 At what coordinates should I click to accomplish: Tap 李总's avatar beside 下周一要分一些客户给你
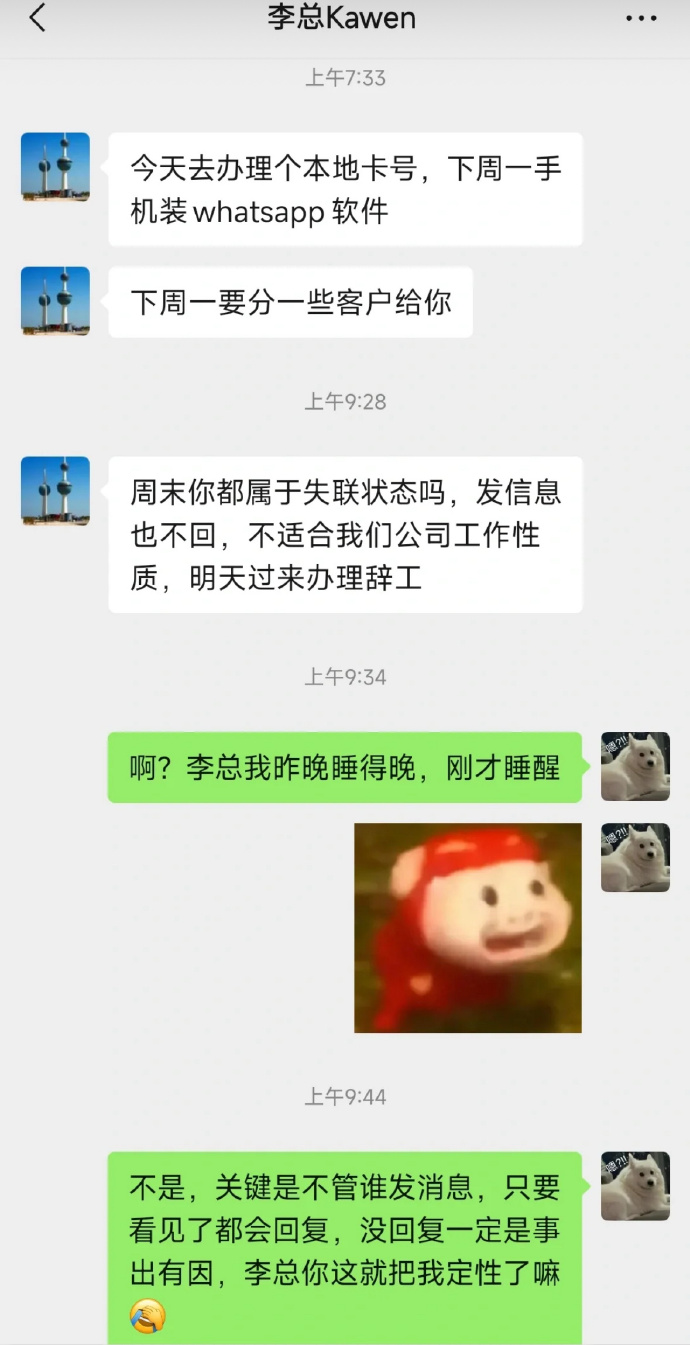(56, 300)
